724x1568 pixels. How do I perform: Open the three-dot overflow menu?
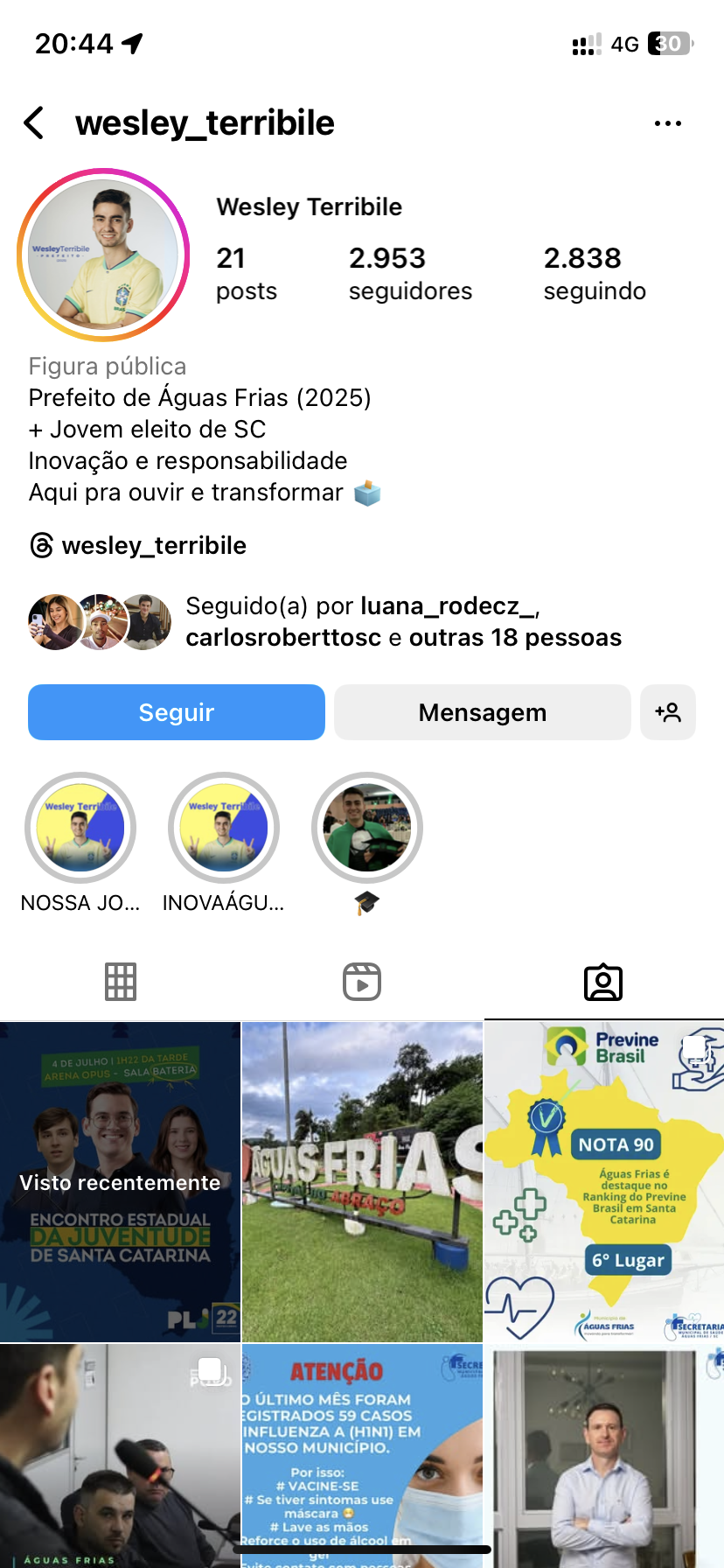pos(667,123)
